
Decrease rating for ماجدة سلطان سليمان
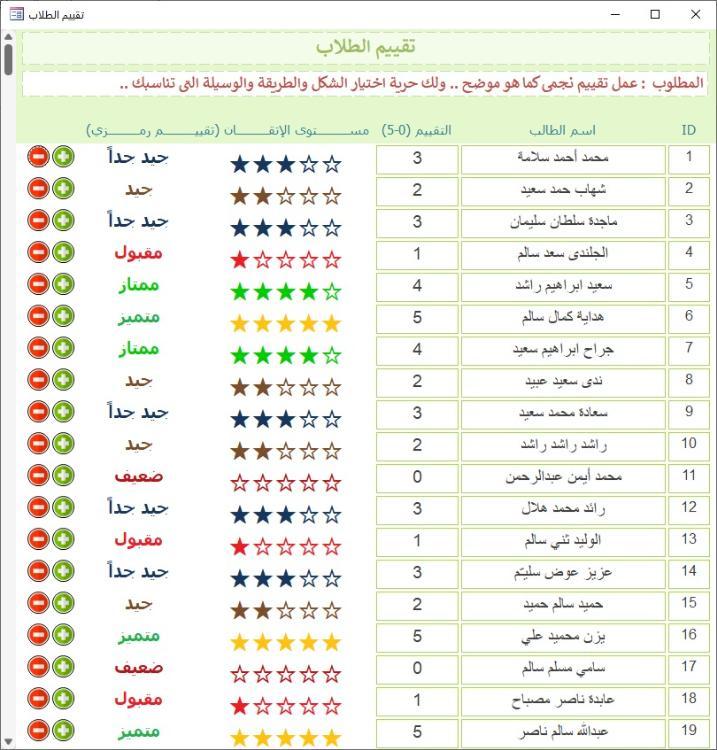click(x=38, y=220)
